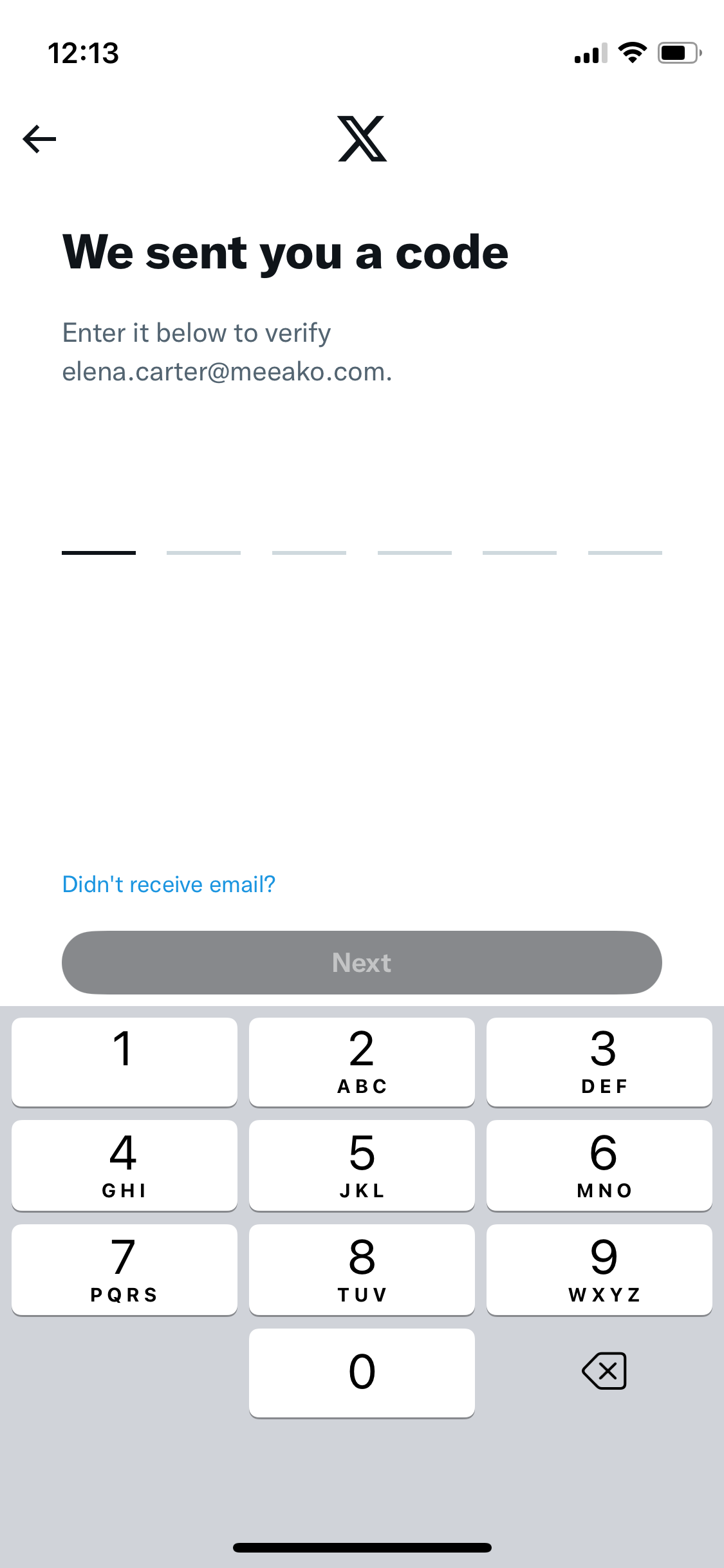This screenshot has width=724, height=1568.
Task: Tap the 0 key
Action: click(x=362, y=1372)
